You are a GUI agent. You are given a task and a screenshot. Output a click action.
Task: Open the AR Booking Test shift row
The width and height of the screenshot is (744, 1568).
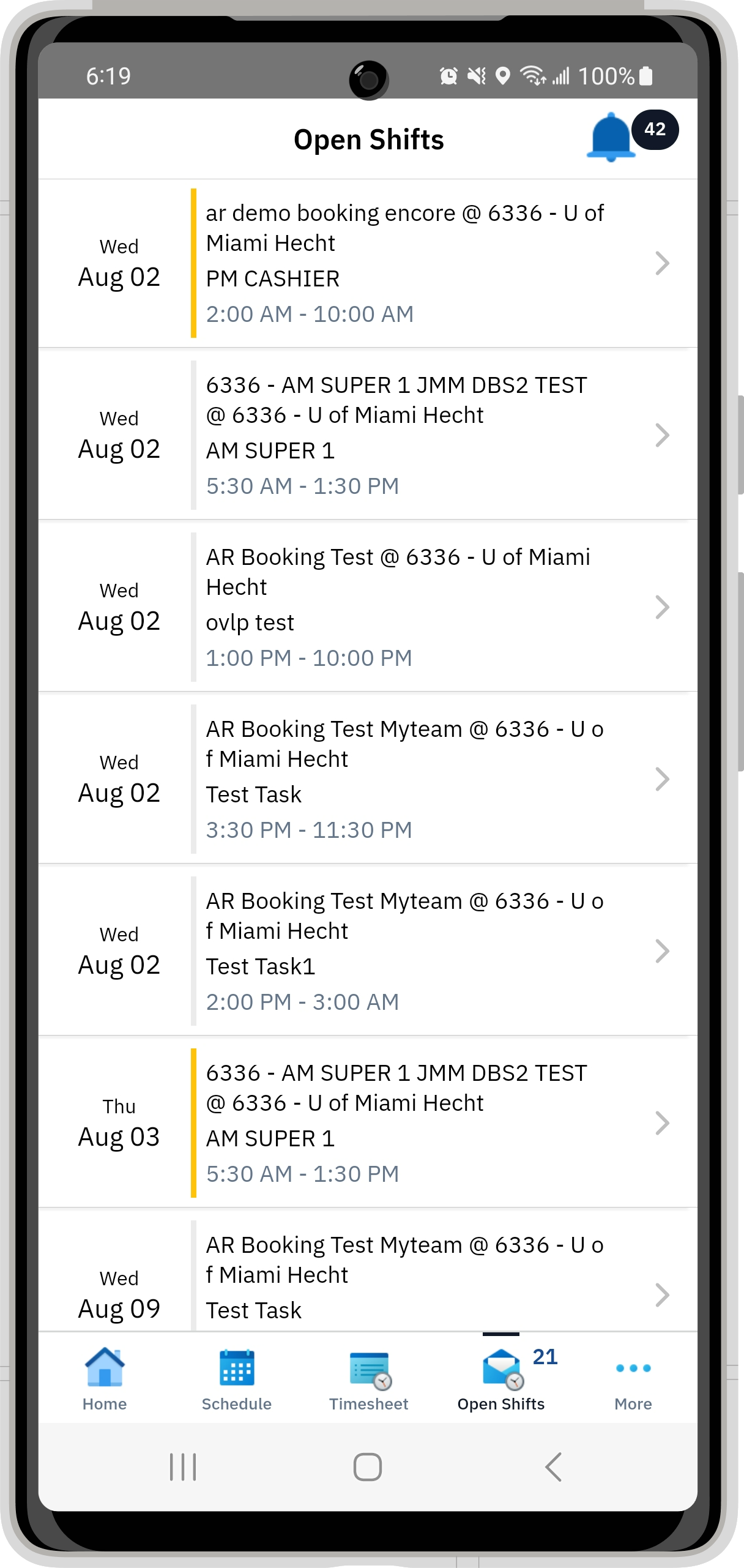[x=367, y=607]
